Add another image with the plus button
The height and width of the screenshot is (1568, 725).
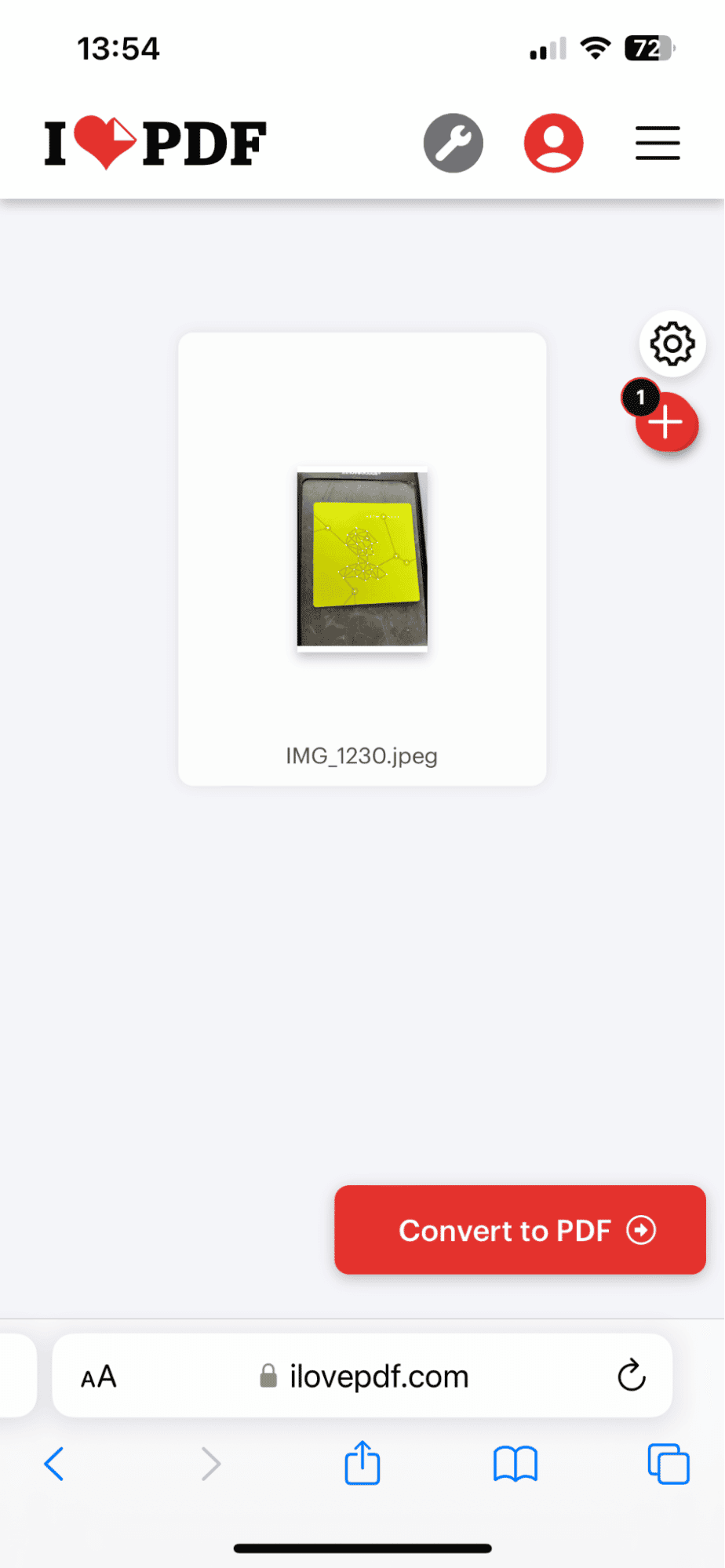coord(666,424)
